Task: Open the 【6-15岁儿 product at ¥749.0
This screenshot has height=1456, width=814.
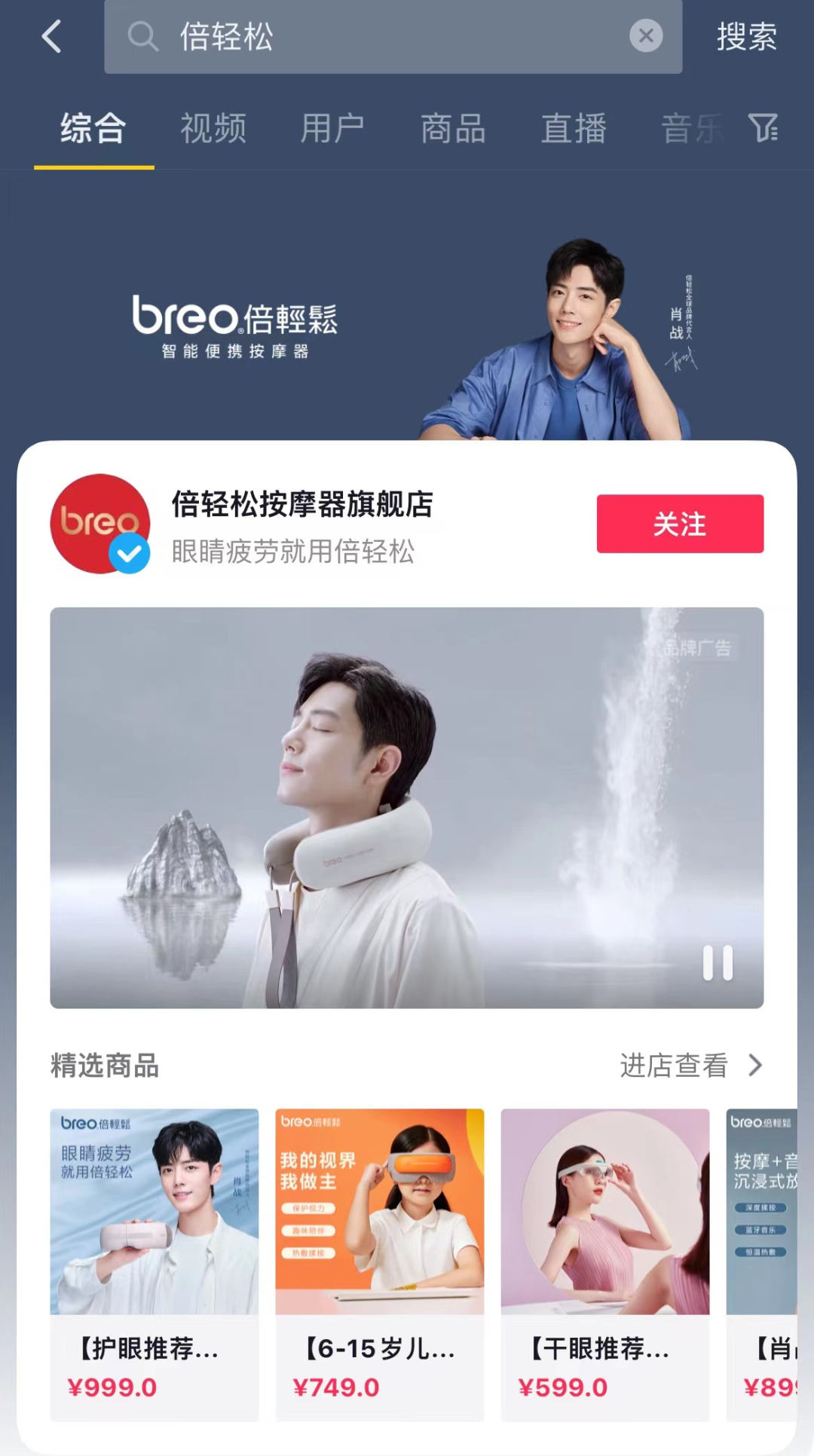Action: tap(379, 1264)
